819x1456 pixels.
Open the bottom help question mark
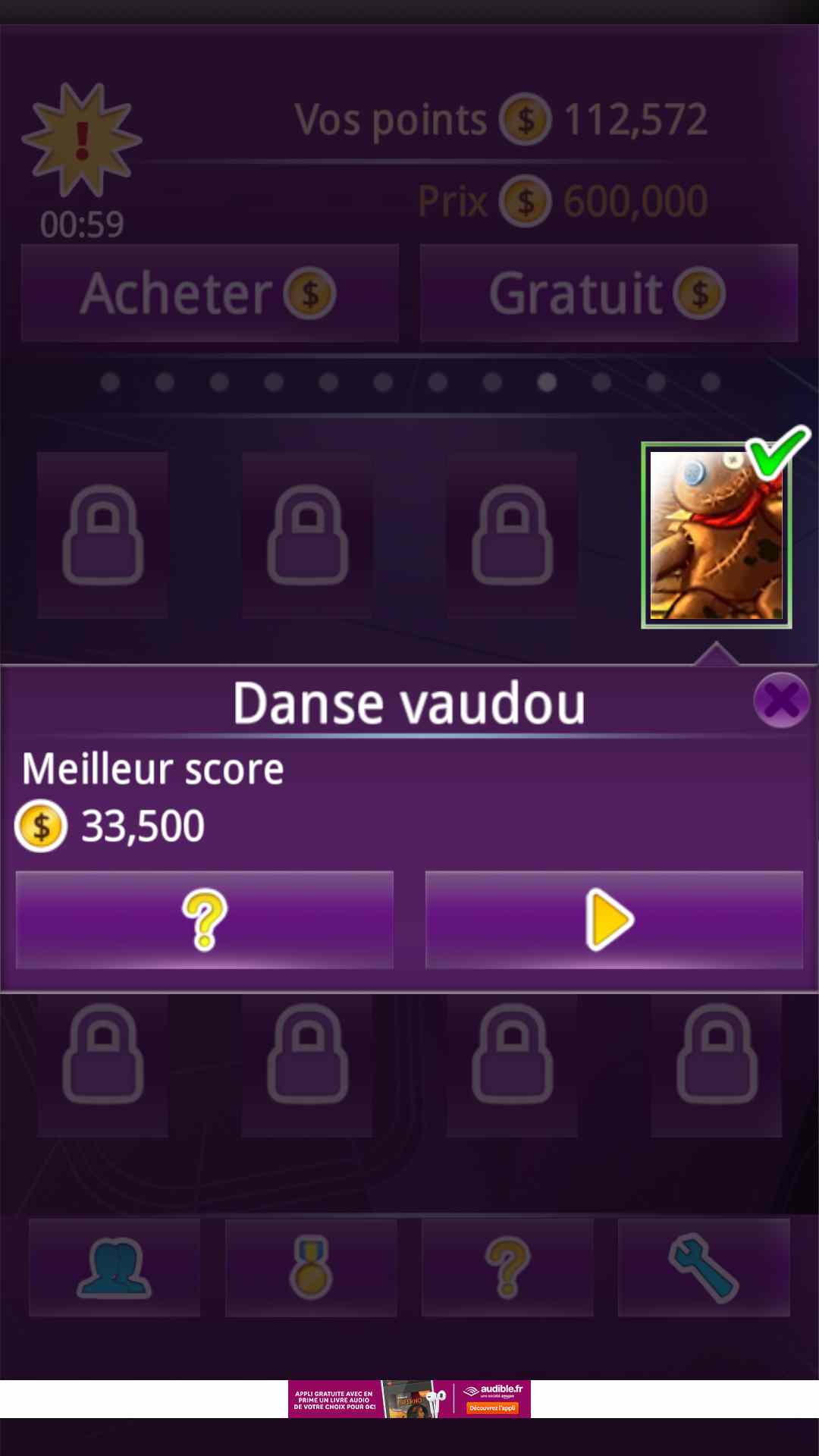[x=507, y=1267]
